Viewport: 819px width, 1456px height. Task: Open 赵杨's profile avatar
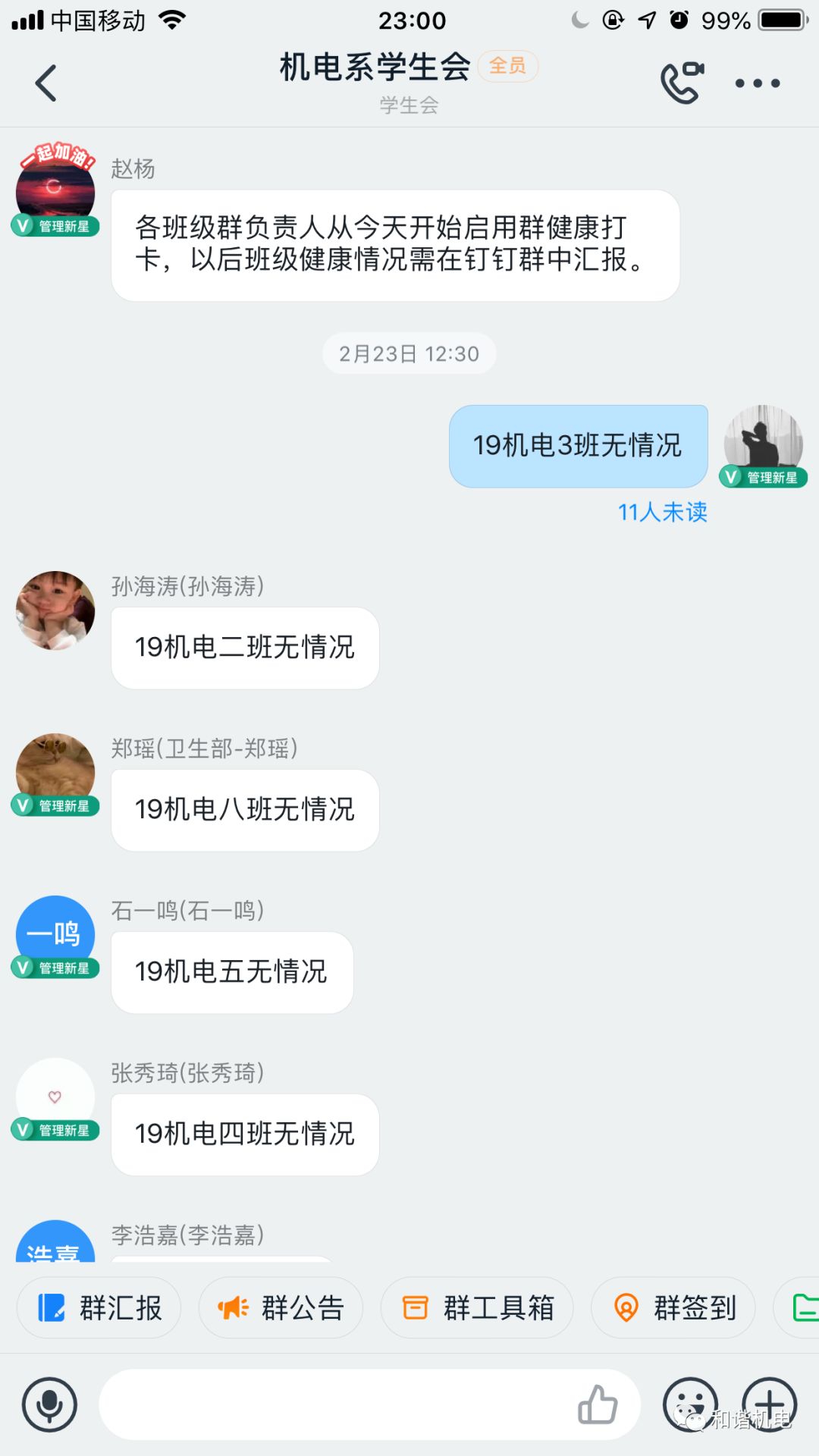point(55,189)
